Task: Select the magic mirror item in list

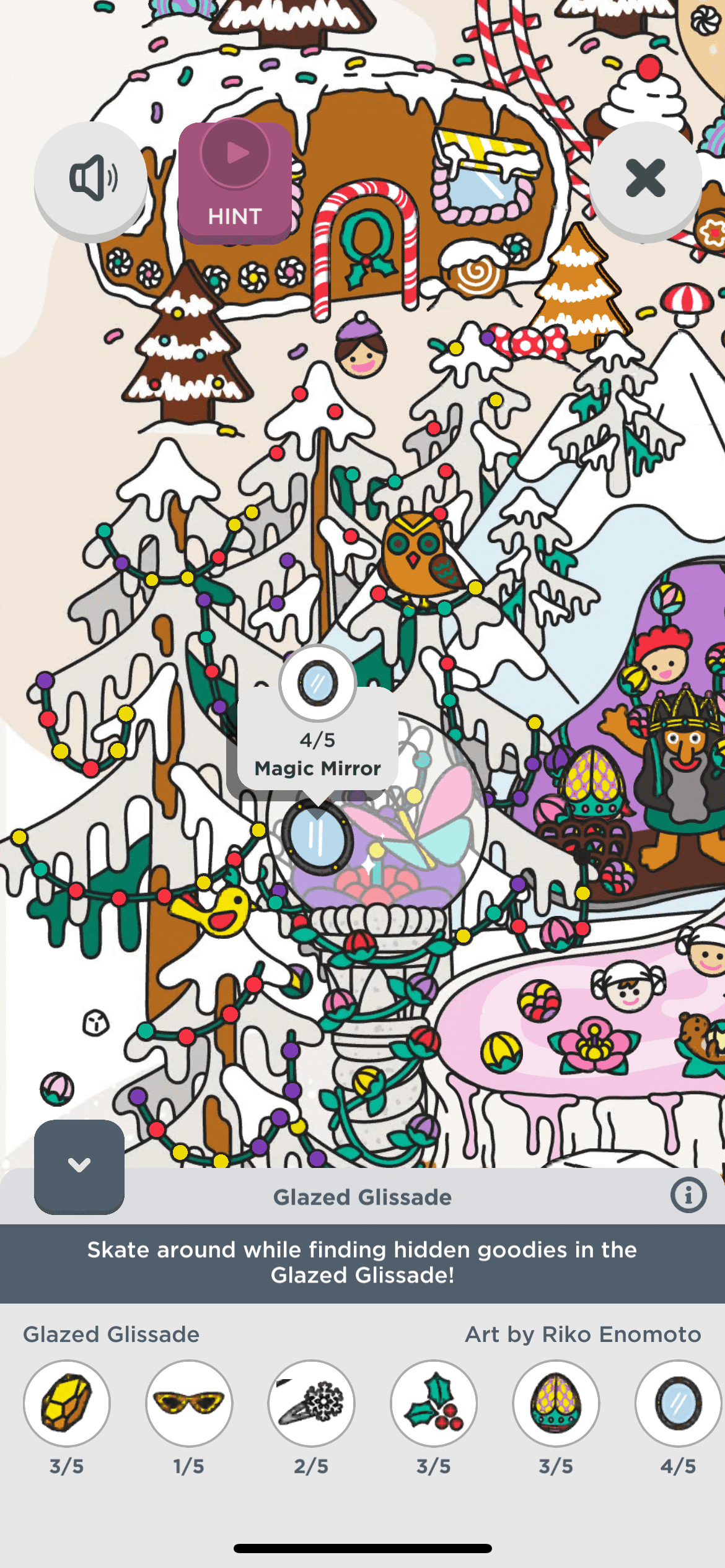Action: click(678, 1403)
